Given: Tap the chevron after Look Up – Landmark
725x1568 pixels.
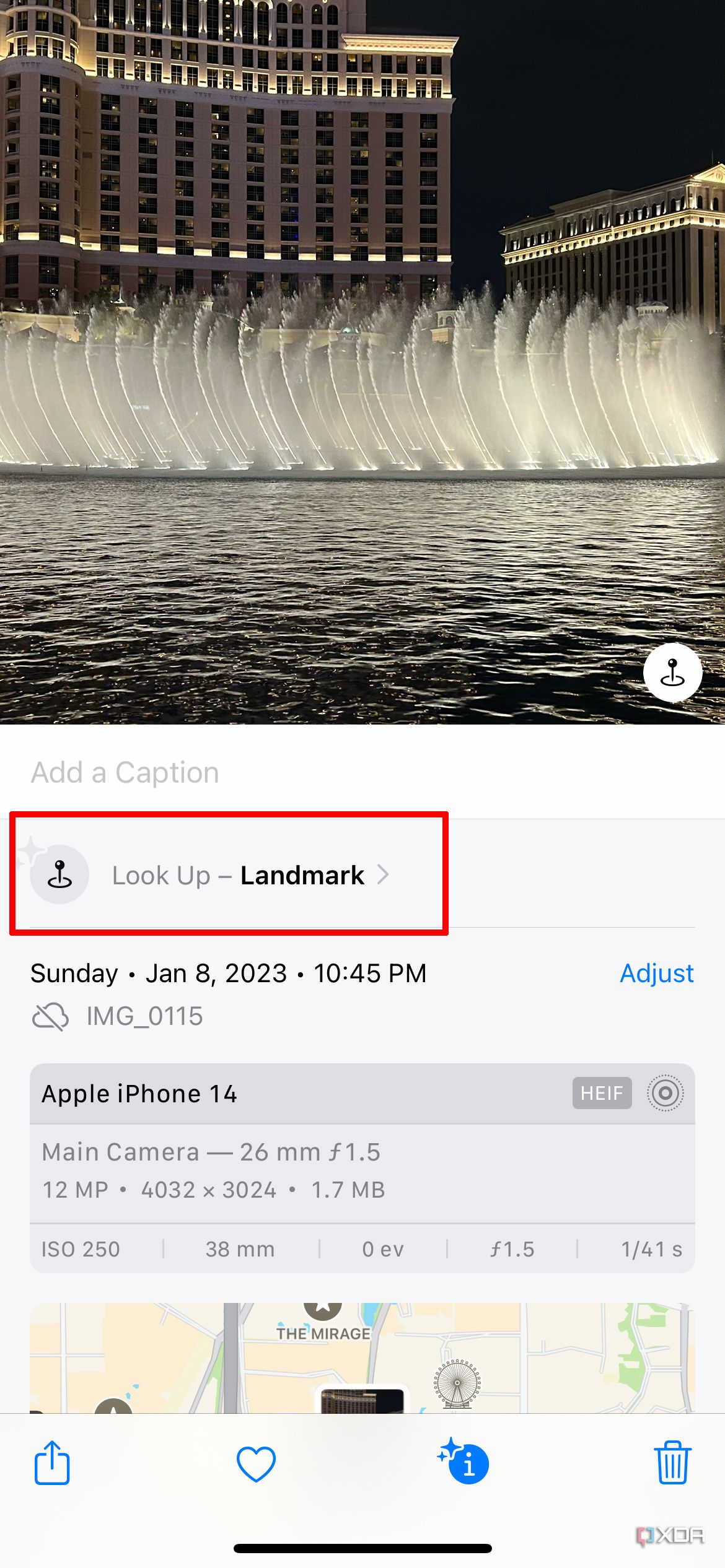Looking at the screenshot, I should 385,875.
